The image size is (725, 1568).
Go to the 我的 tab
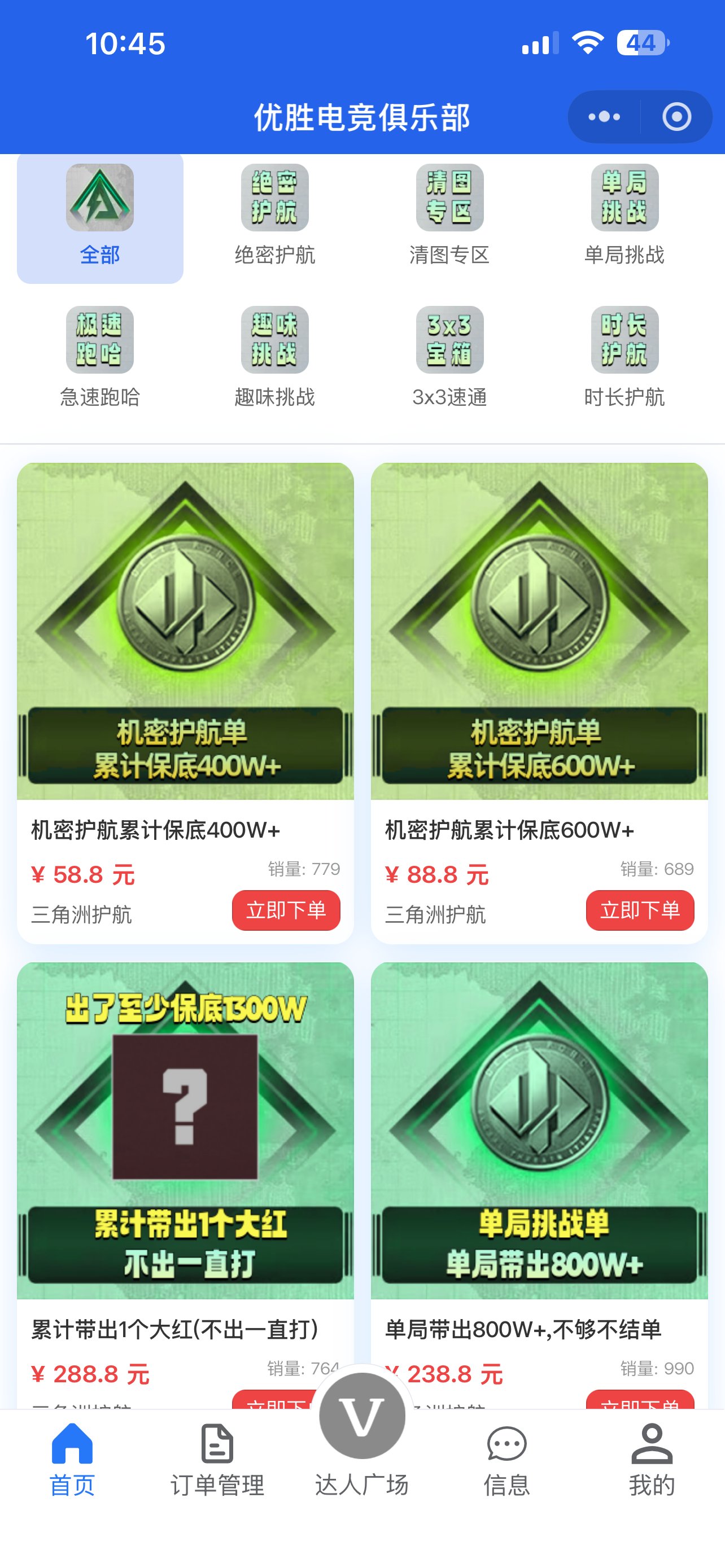point(652,1461)
